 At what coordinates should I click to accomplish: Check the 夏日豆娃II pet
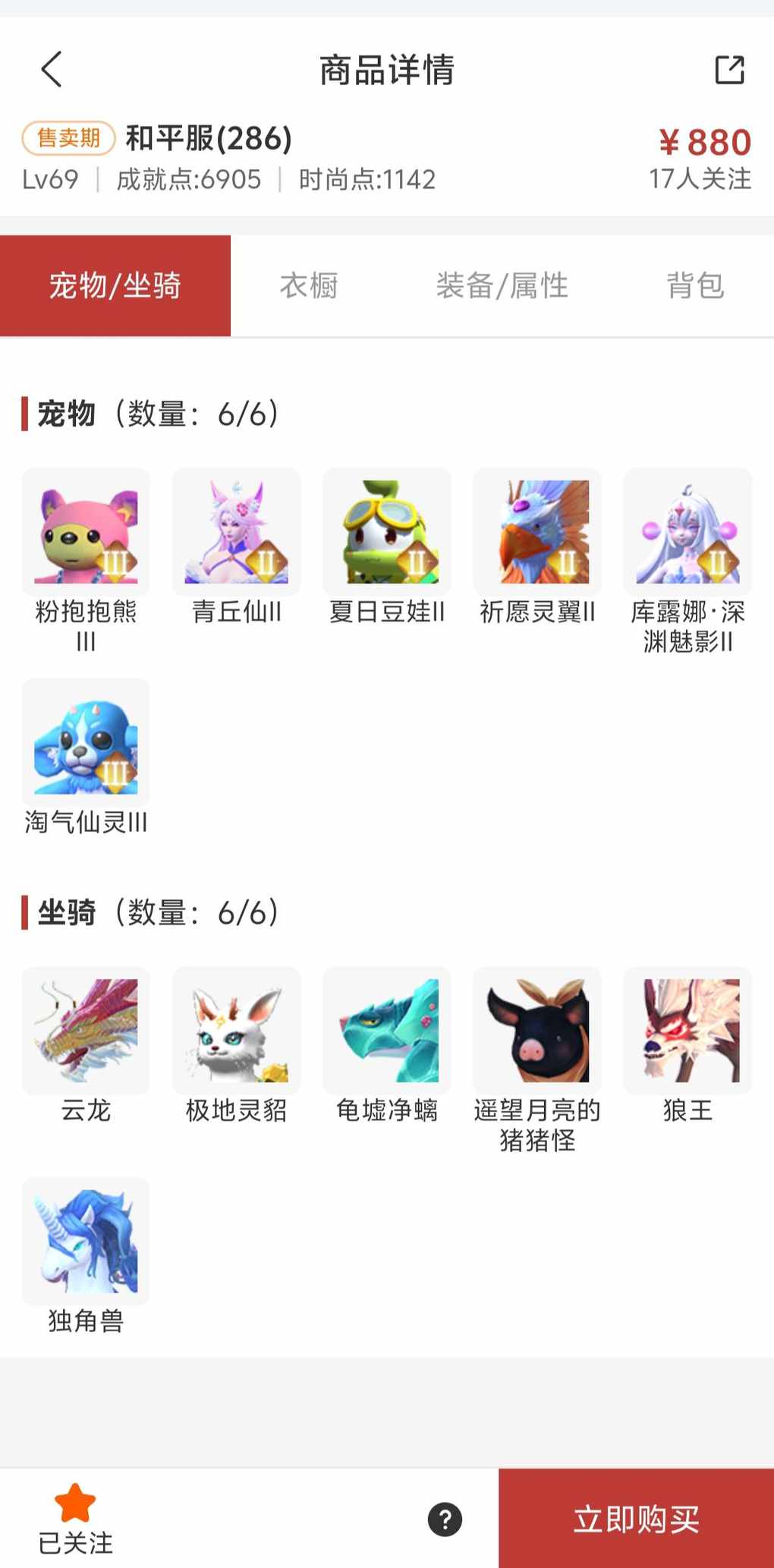pos(387,532)
